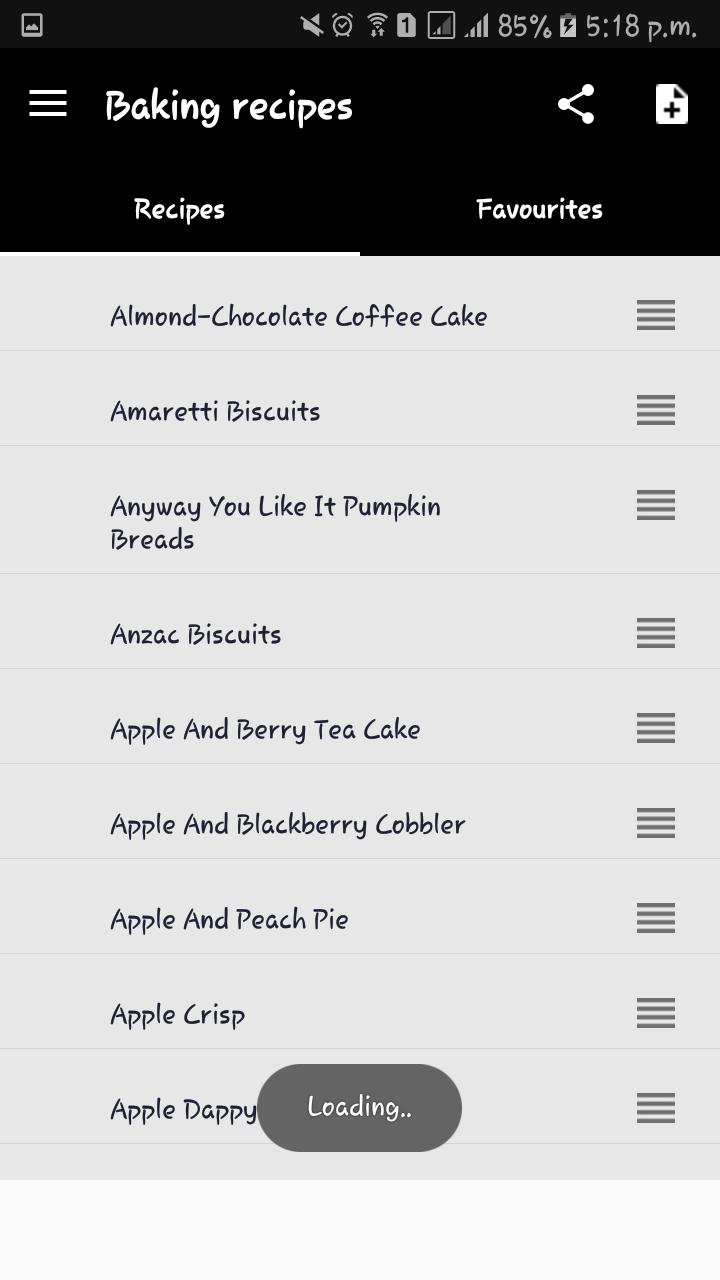Click the options icon for Apple And Blackberry Cobbler

(655, 824)
